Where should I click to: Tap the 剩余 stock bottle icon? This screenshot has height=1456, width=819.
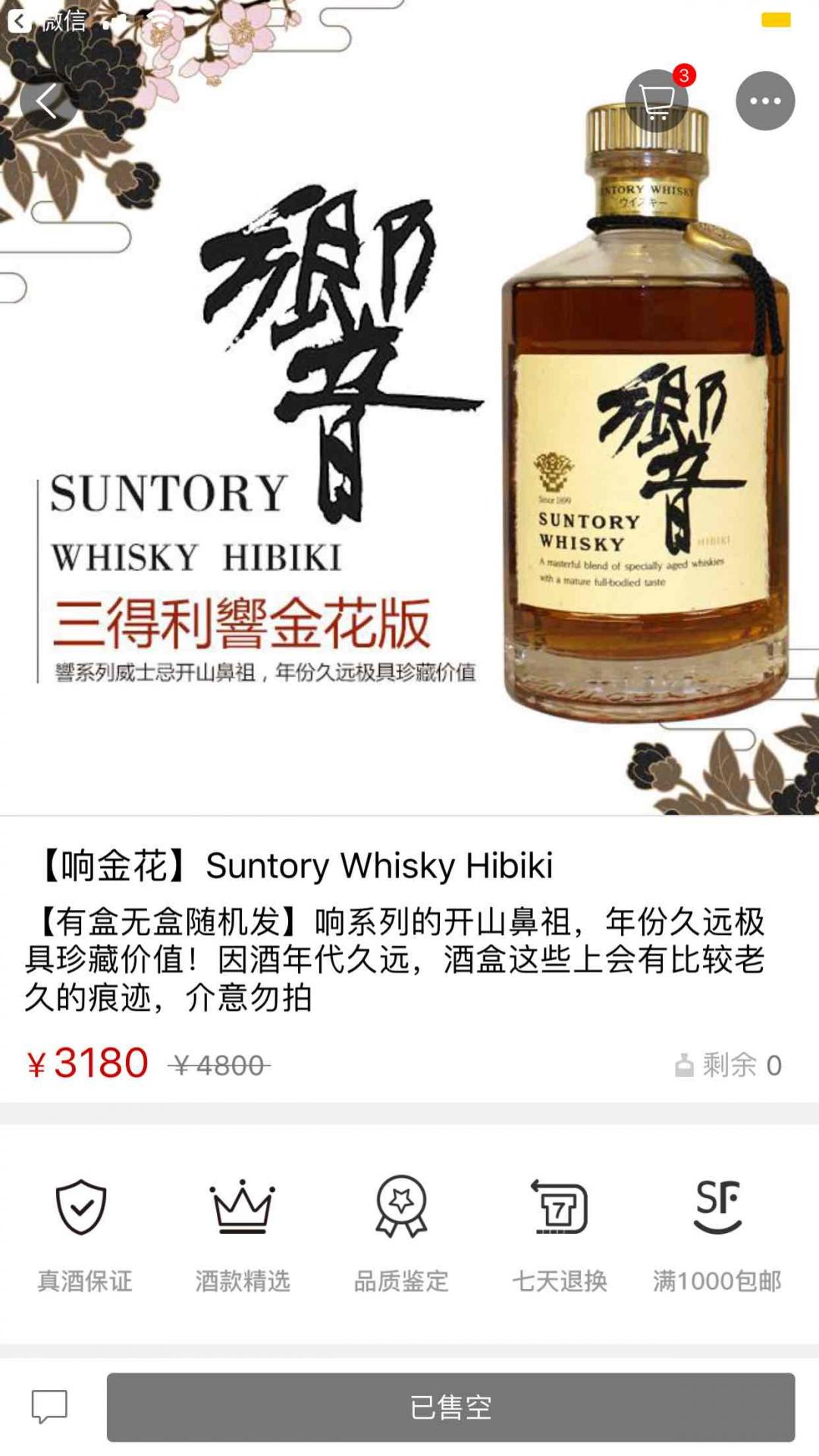click(x=683, y=1065)
